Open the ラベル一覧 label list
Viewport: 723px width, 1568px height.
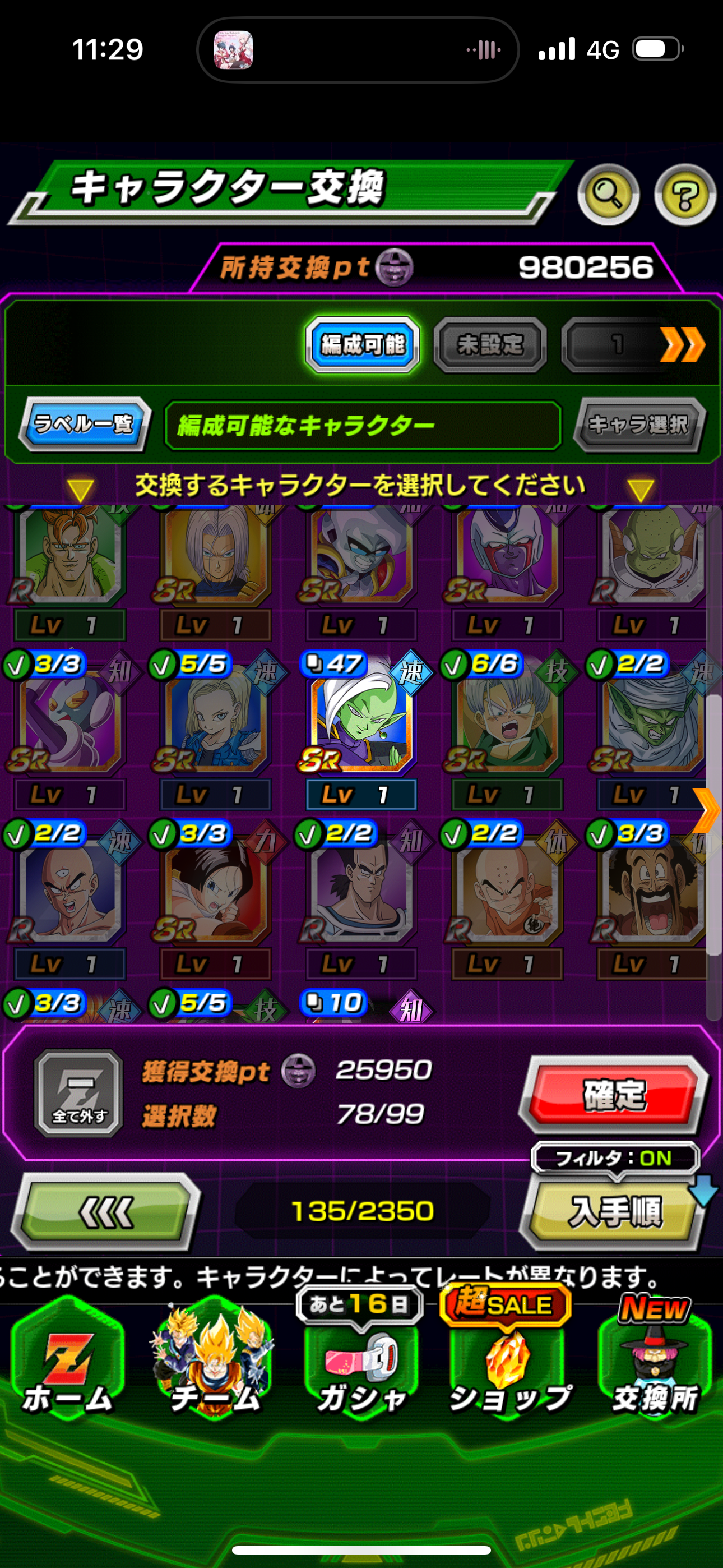(x=84, y=423)
